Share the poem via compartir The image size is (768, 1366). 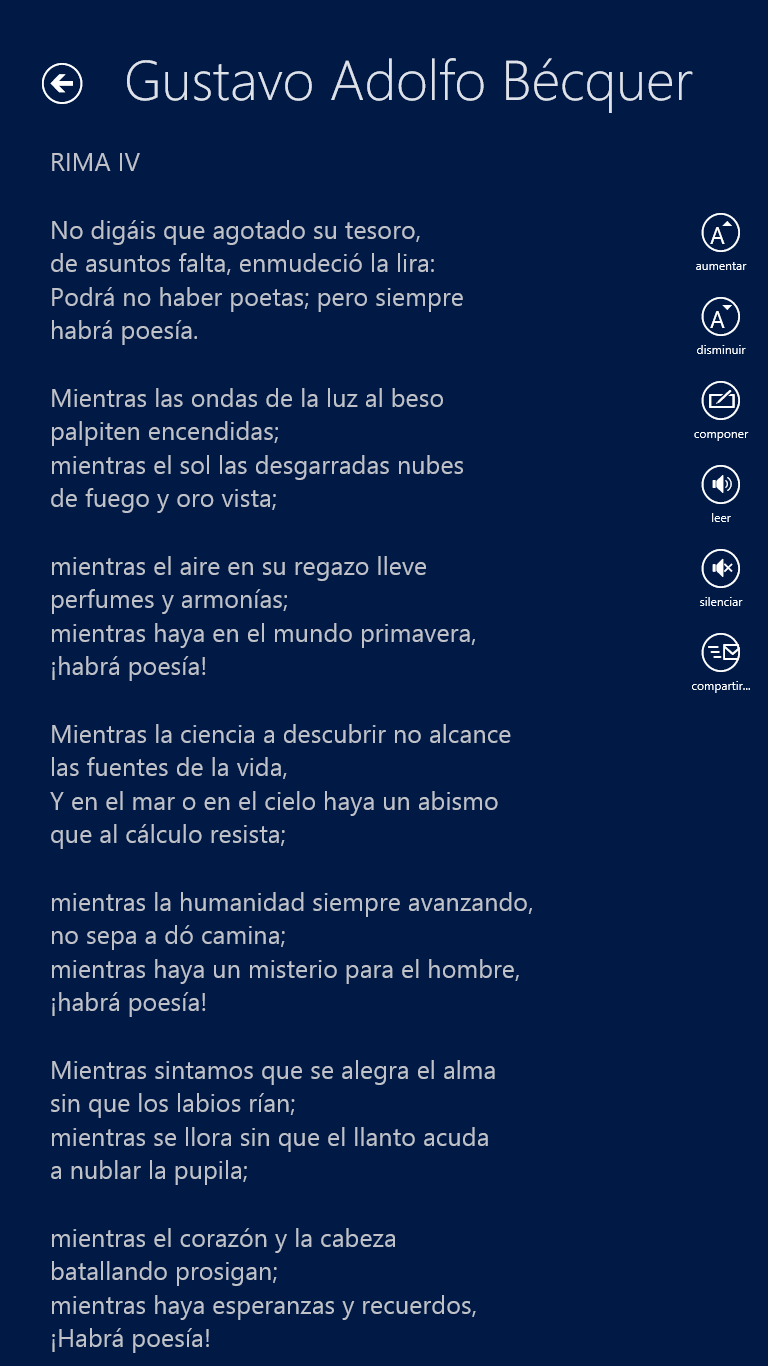point(720,653)
